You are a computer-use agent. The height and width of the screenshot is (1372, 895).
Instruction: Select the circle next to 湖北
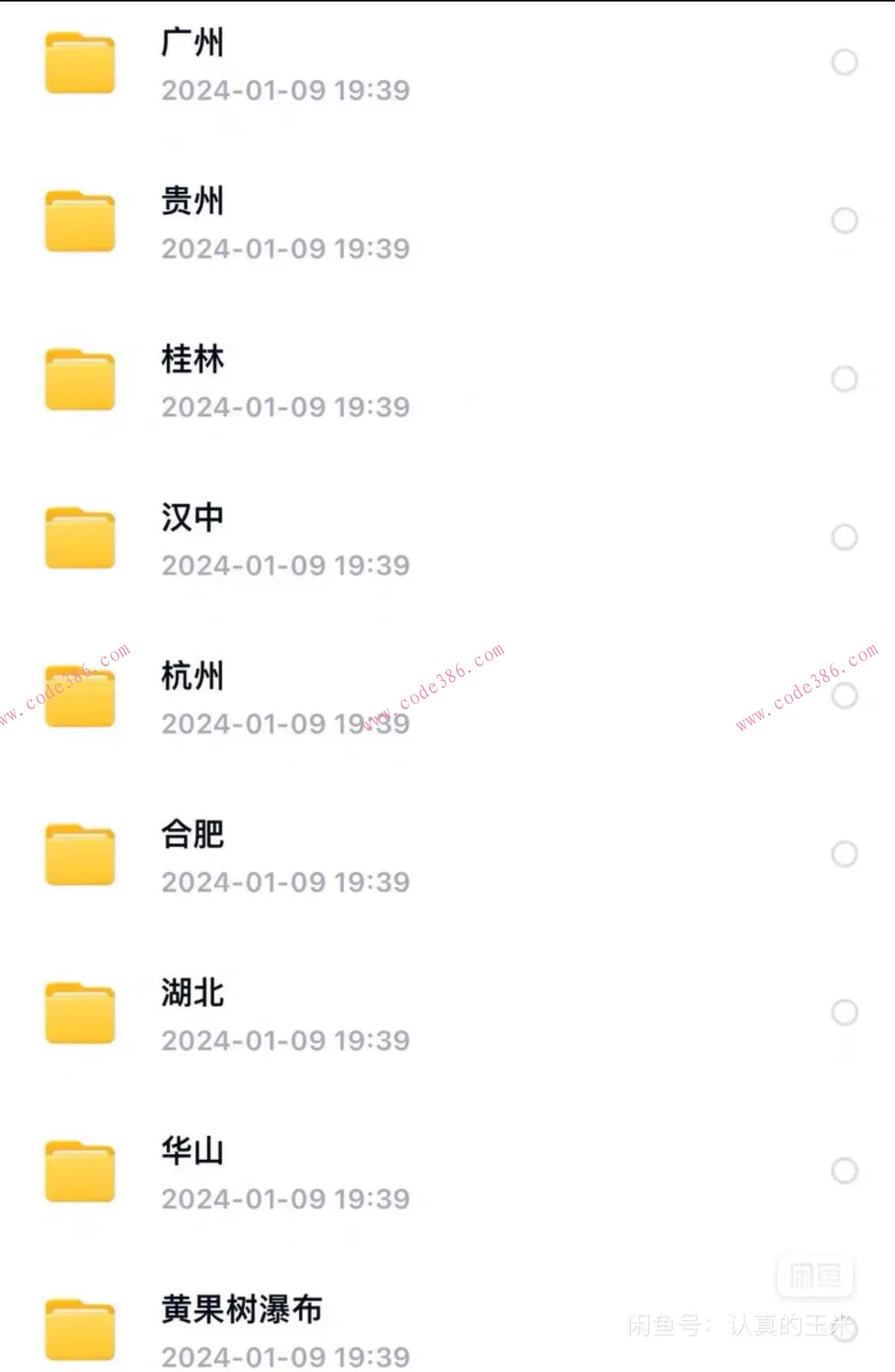844,1012
